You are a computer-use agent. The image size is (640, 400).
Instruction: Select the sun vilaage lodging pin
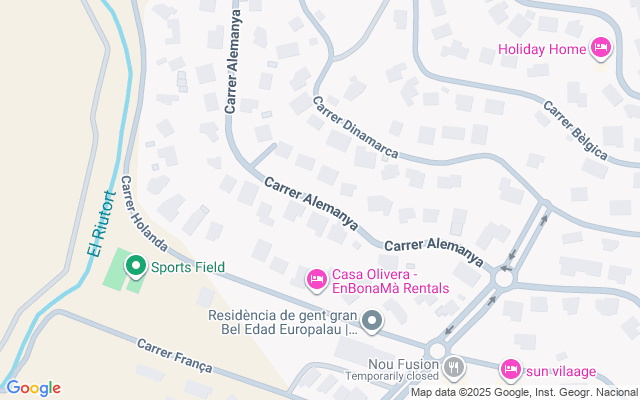point(510,369)
